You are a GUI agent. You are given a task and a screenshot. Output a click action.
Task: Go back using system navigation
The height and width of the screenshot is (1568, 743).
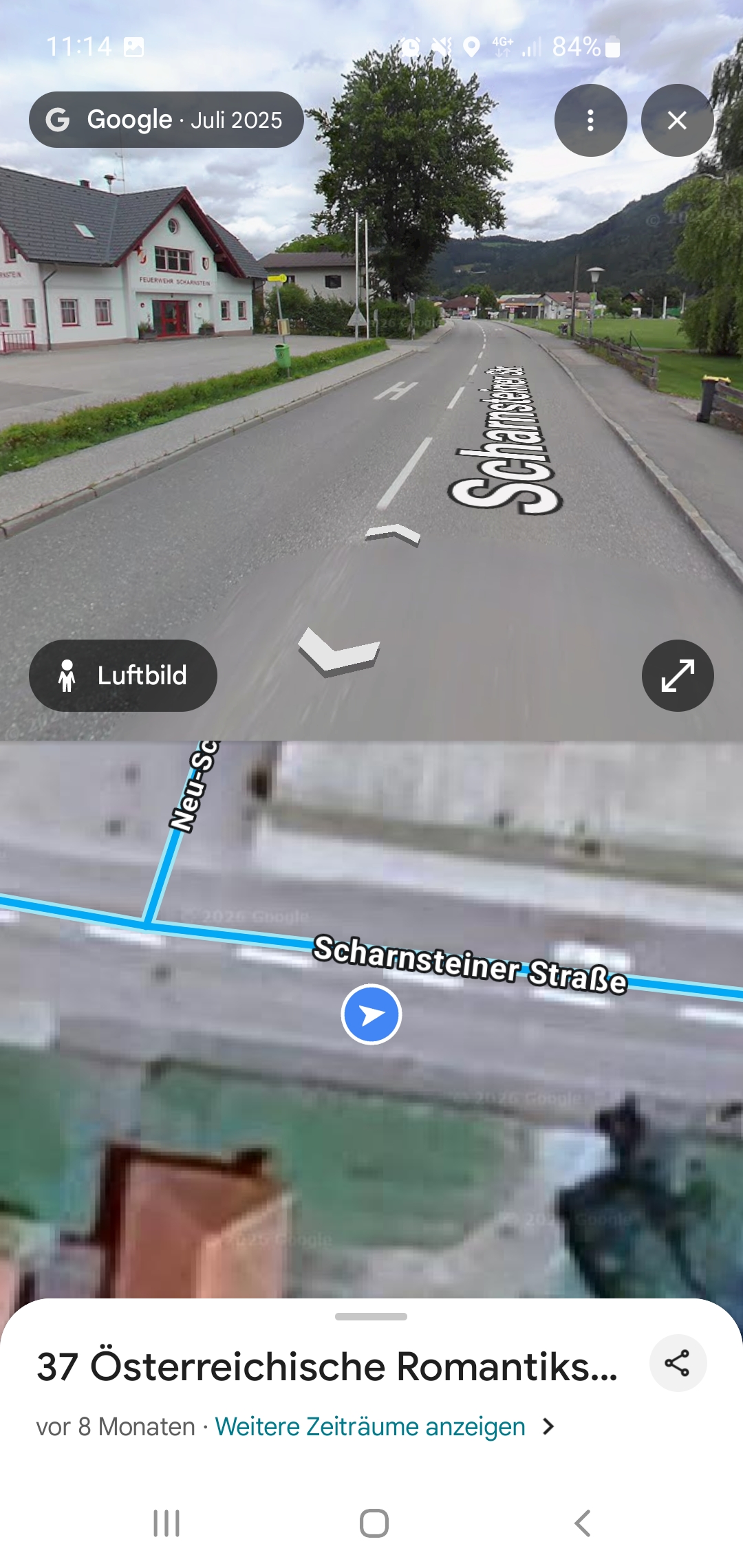(x=582, y=1523)
